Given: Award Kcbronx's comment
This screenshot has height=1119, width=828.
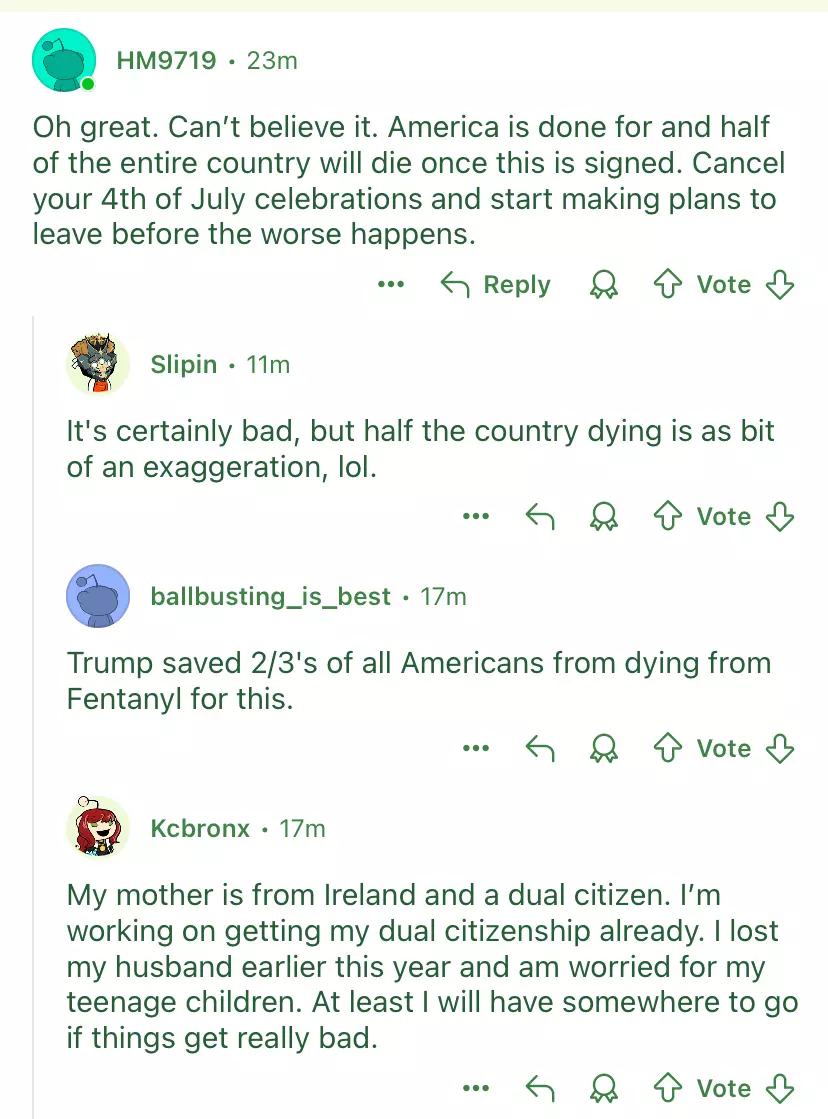Looking at the screenshot, I should (x=604, y=1088).
